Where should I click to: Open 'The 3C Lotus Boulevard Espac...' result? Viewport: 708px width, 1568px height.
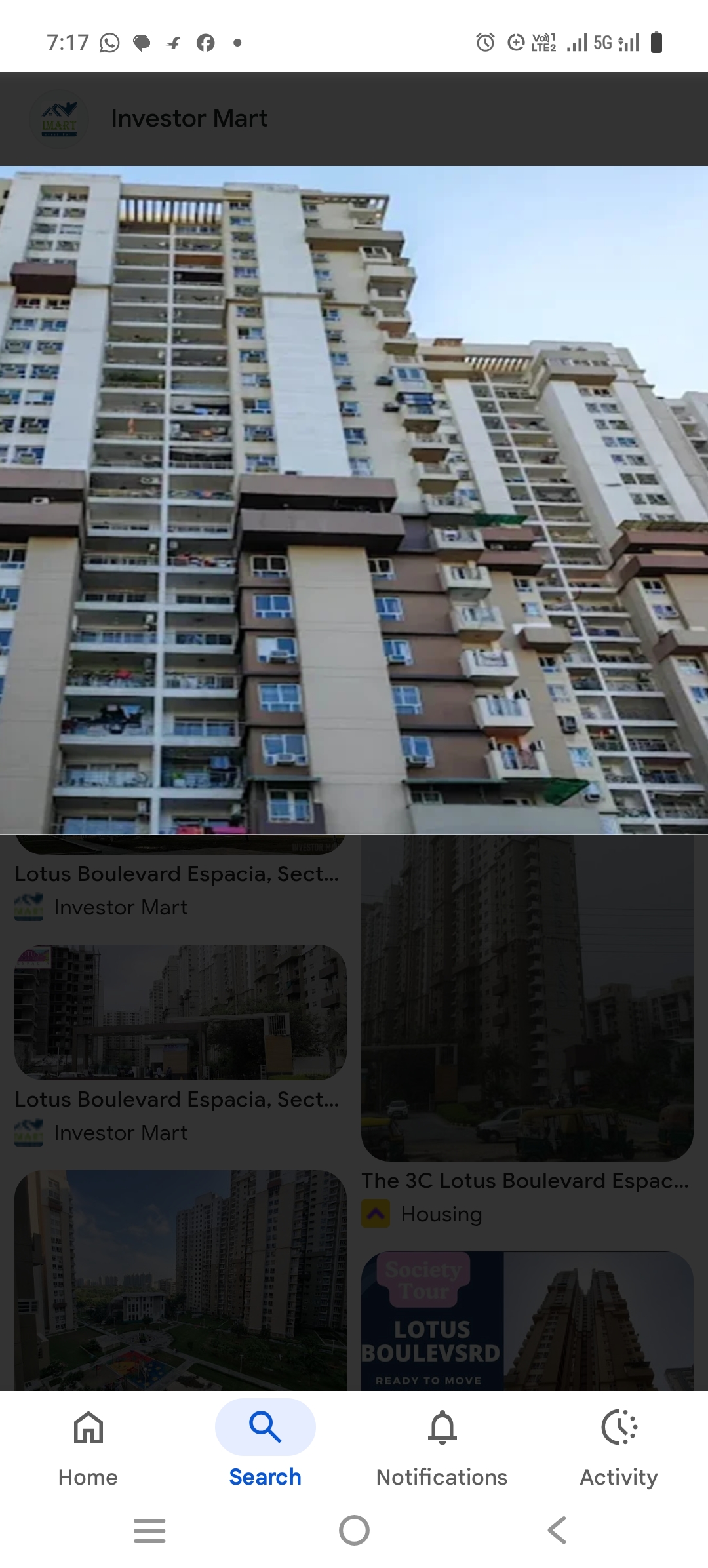(524, 1180)
